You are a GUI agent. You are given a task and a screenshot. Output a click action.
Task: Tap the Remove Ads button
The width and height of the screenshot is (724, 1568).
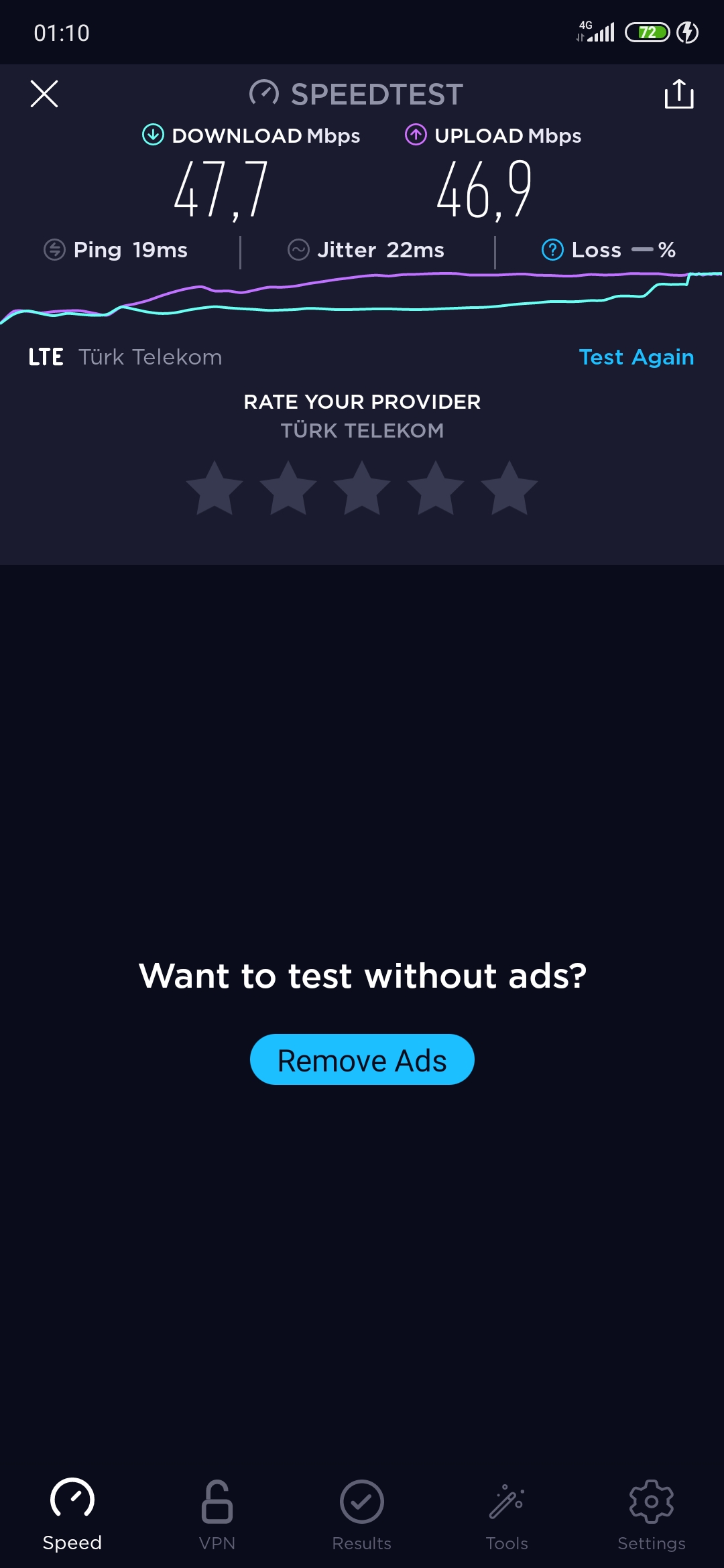(x=362, y=1059)
